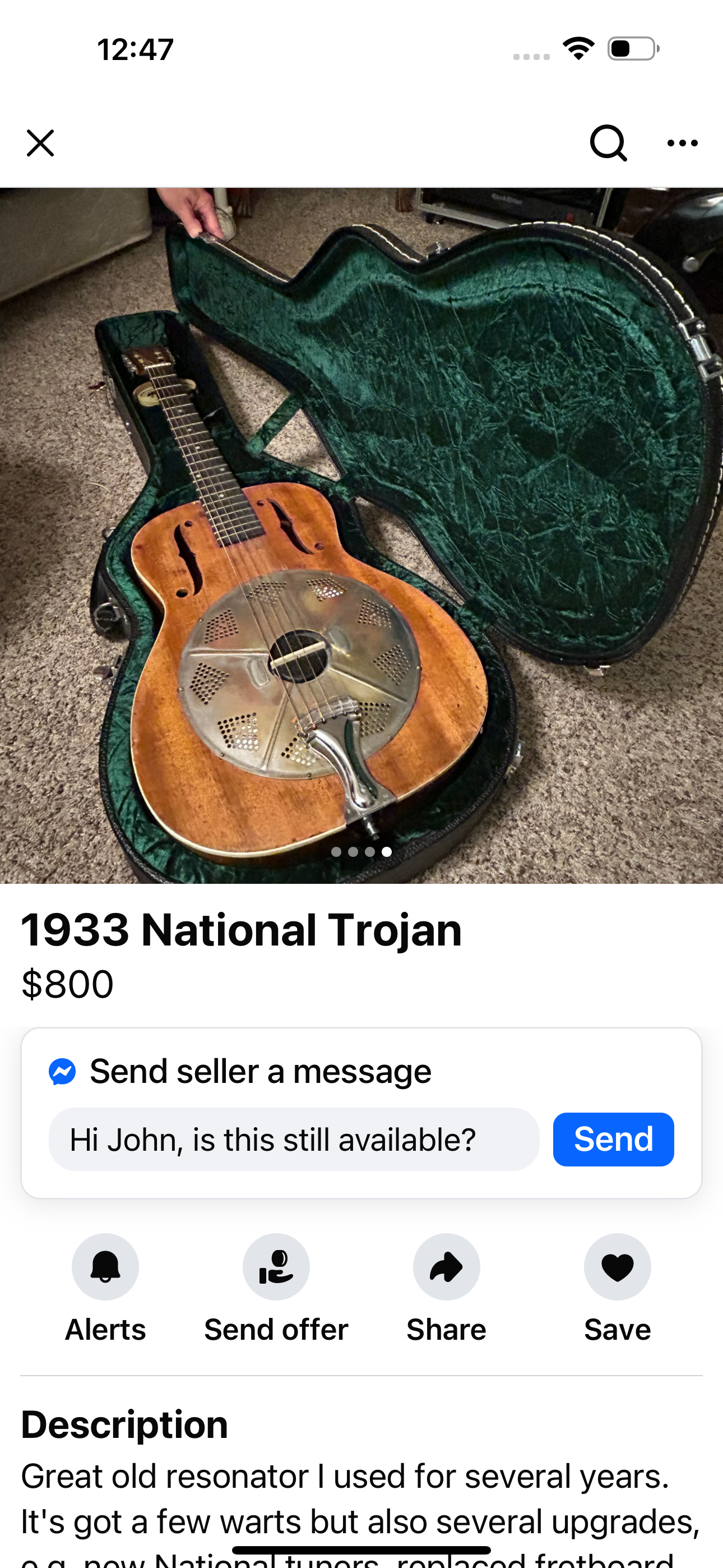
Task: Open the search magnifier icon
Action: (x=608, y=143)
